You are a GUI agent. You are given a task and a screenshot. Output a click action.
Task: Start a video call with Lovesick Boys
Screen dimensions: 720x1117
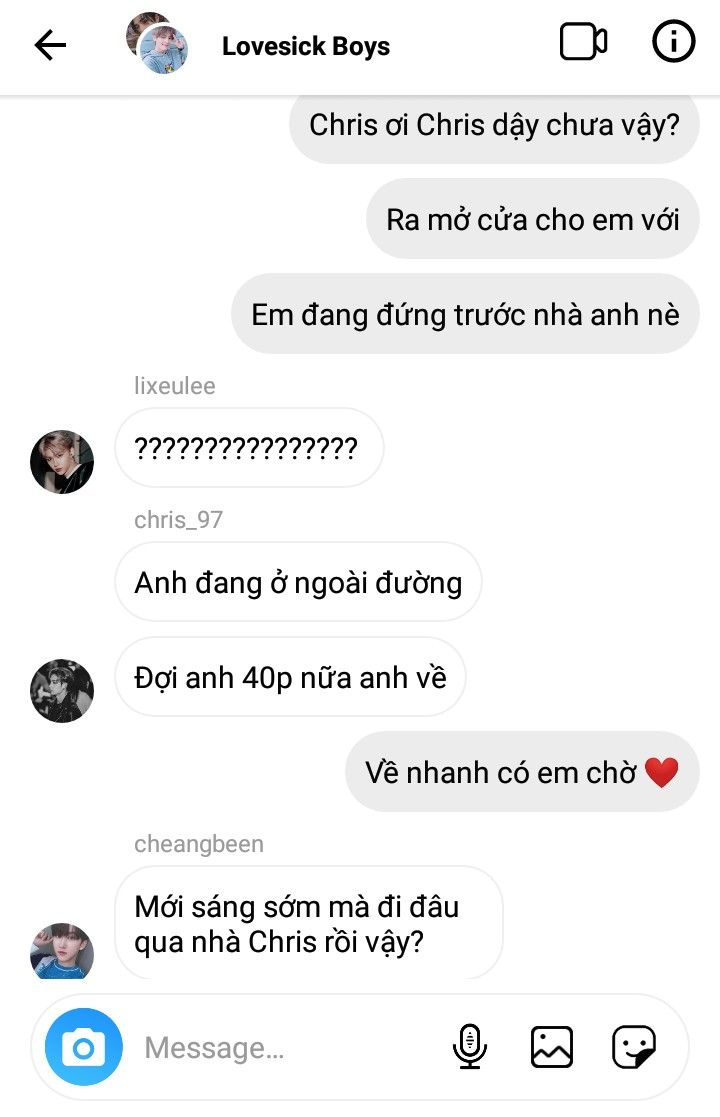point(583,42)
